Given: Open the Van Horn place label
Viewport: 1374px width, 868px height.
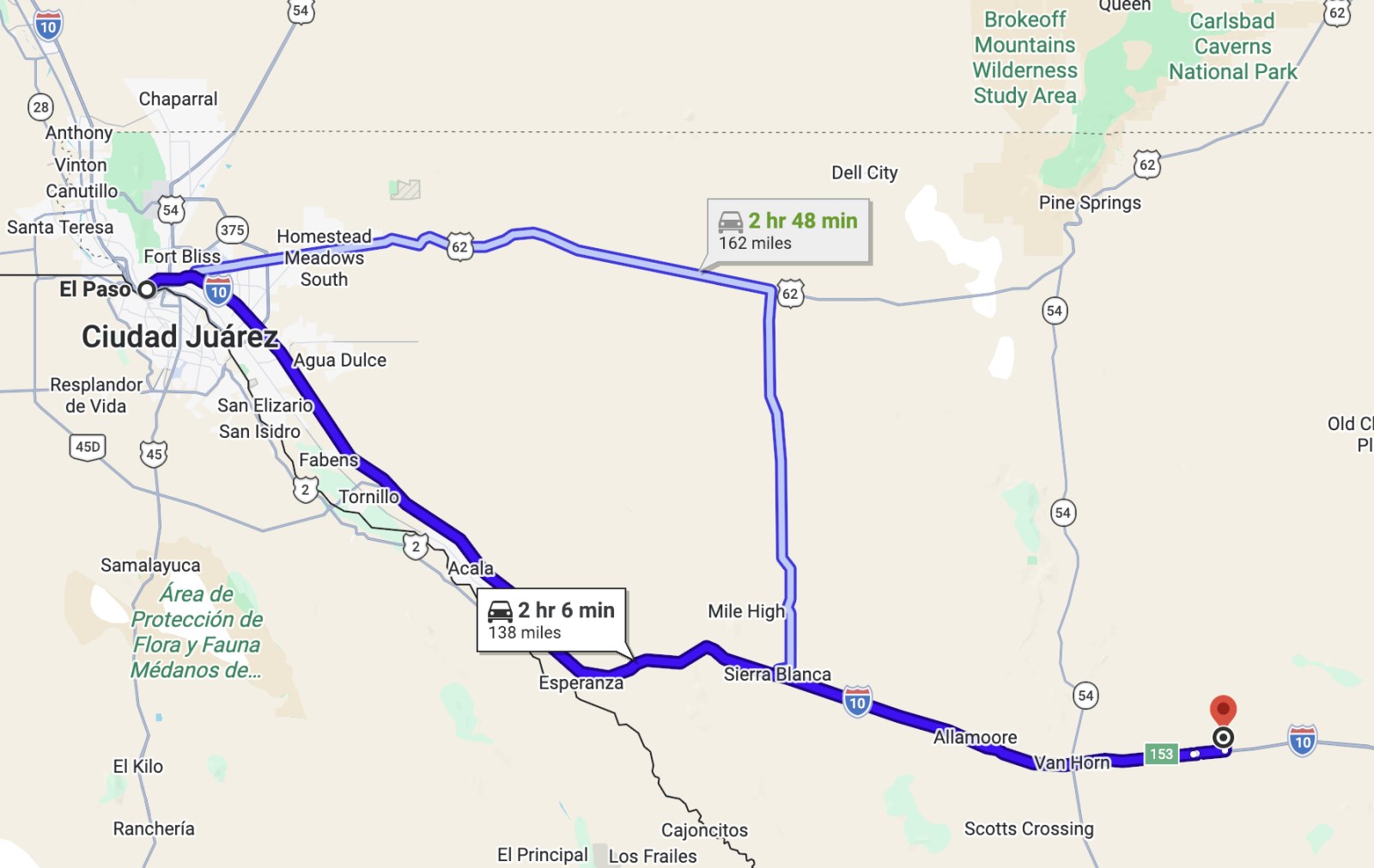Looking at the screenshot, I should coord(1072,762).
